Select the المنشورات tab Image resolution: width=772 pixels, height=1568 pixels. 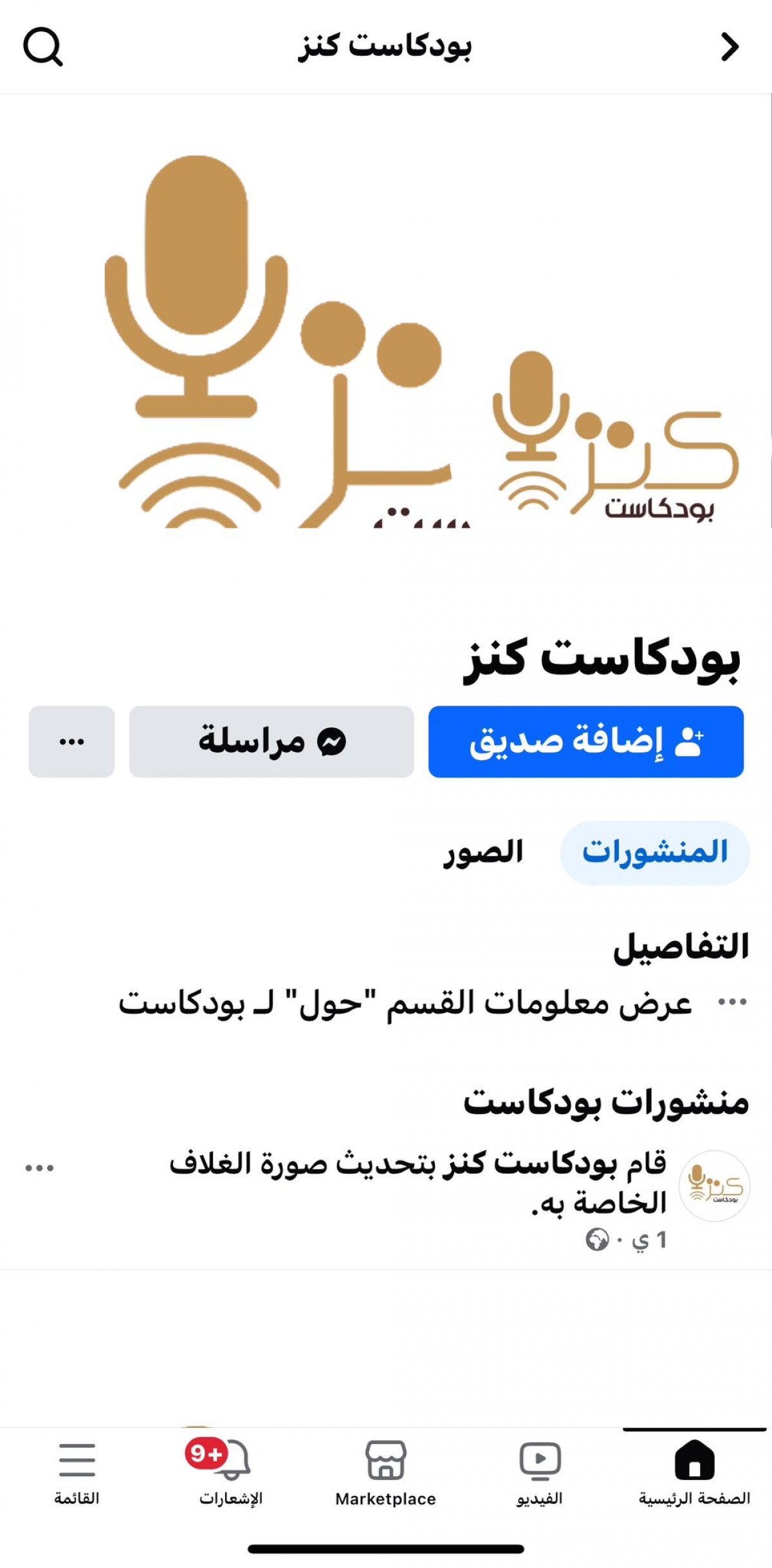655,853
